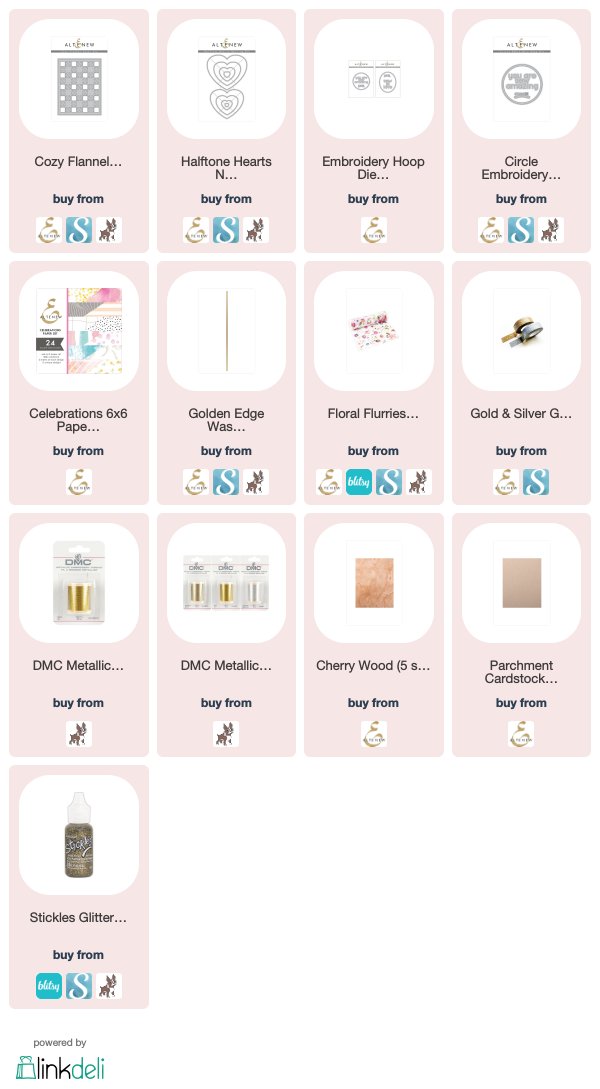View the Stickles Glitter product
600x1089 pixels.
[x=79, y=836]
